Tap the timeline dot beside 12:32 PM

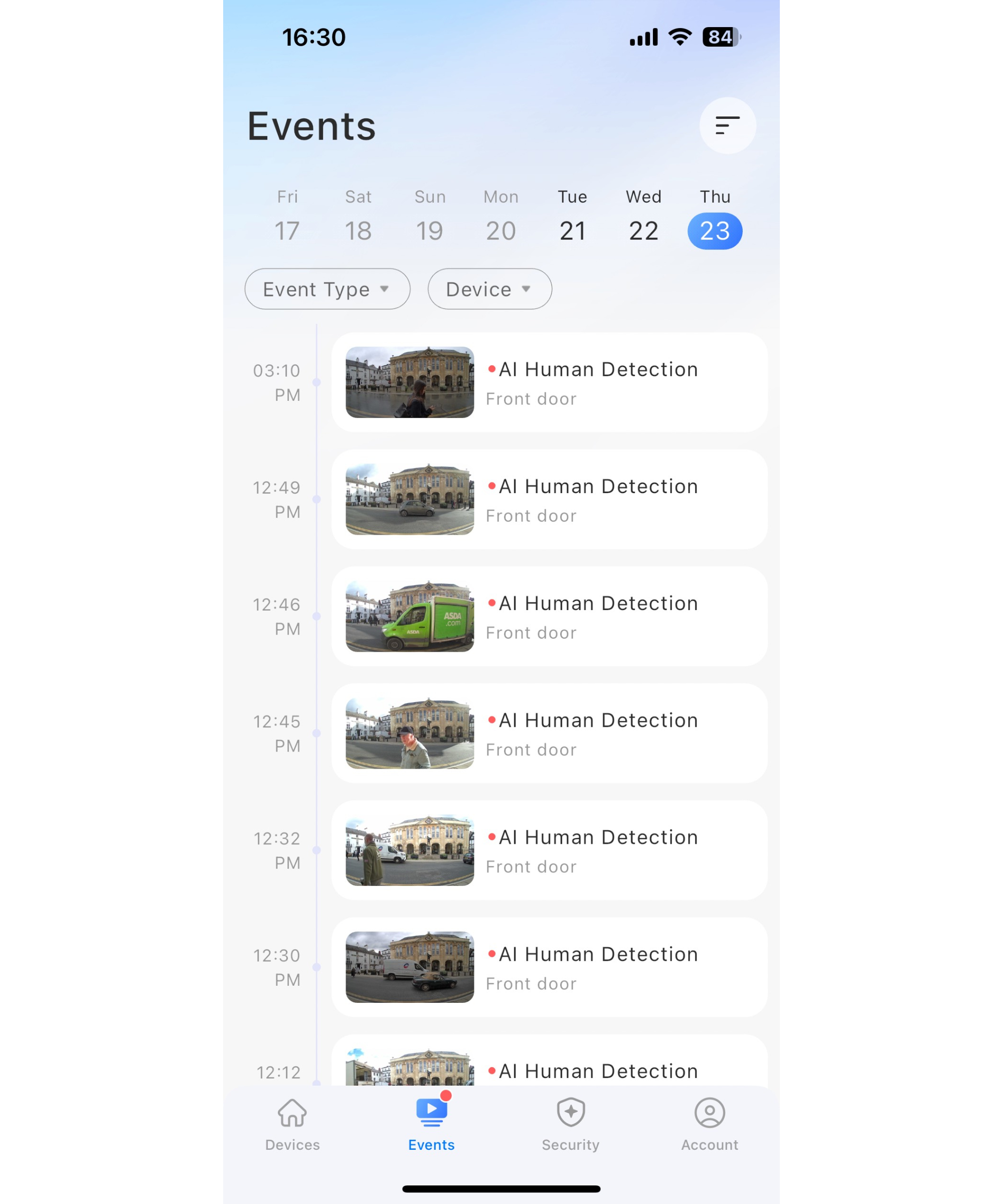click(x=316, y=850)
